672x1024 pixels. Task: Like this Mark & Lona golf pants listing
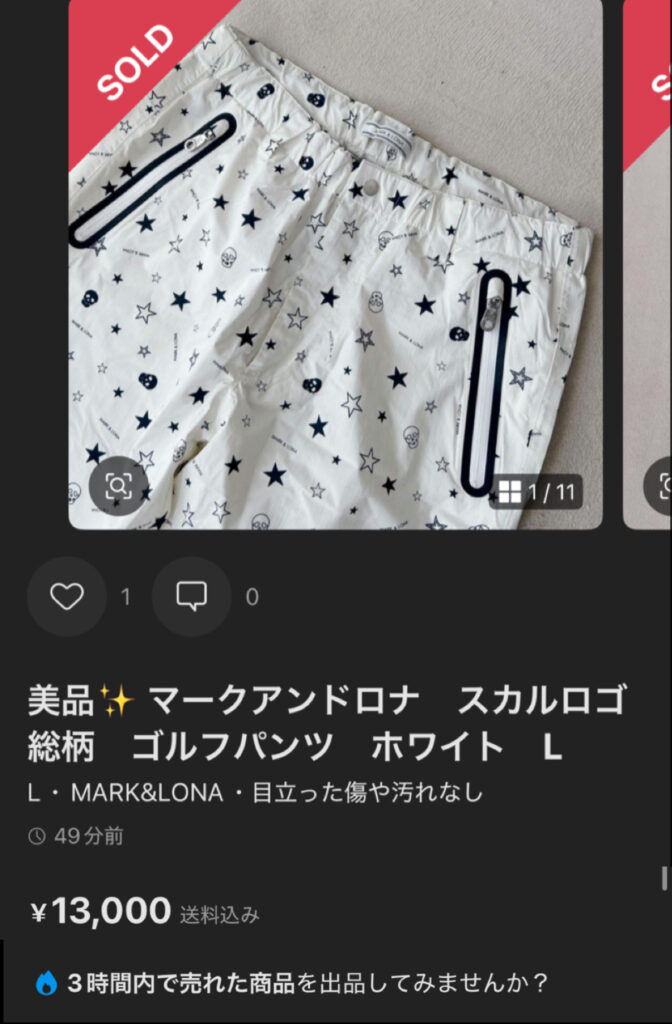66,597
